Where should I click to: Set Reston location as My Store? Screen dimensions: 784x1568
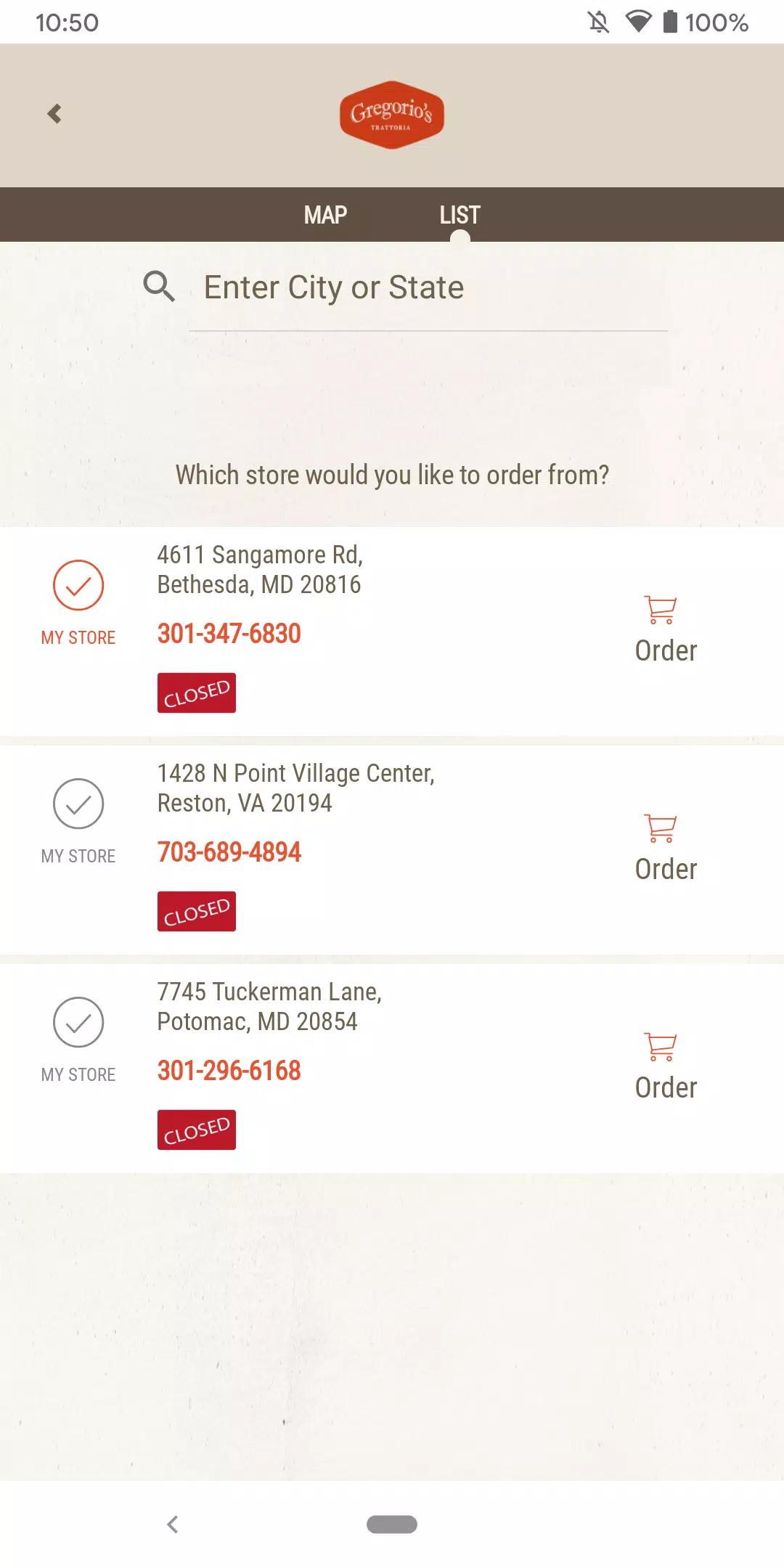point(78,820)
